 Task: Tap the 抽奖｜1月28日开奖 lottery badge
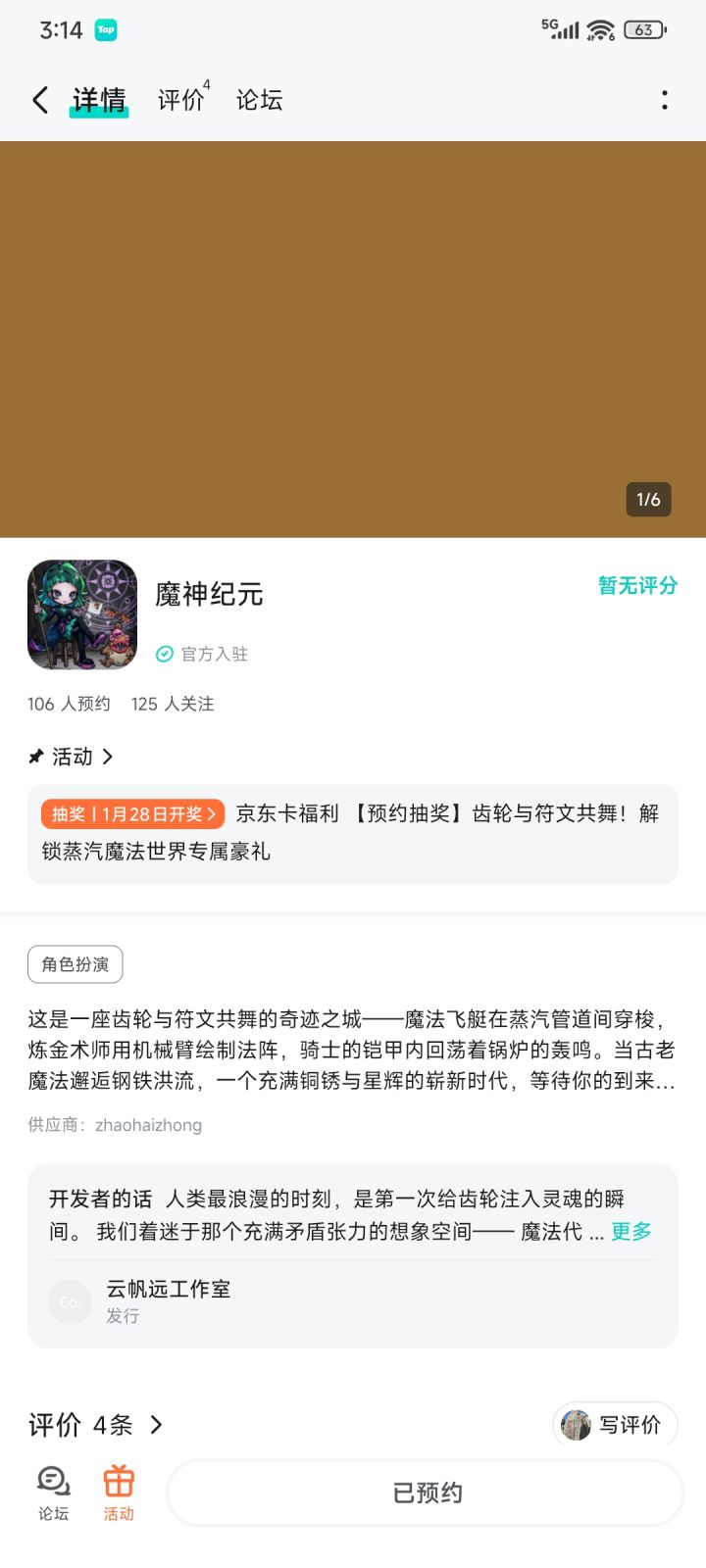[130, 815]
